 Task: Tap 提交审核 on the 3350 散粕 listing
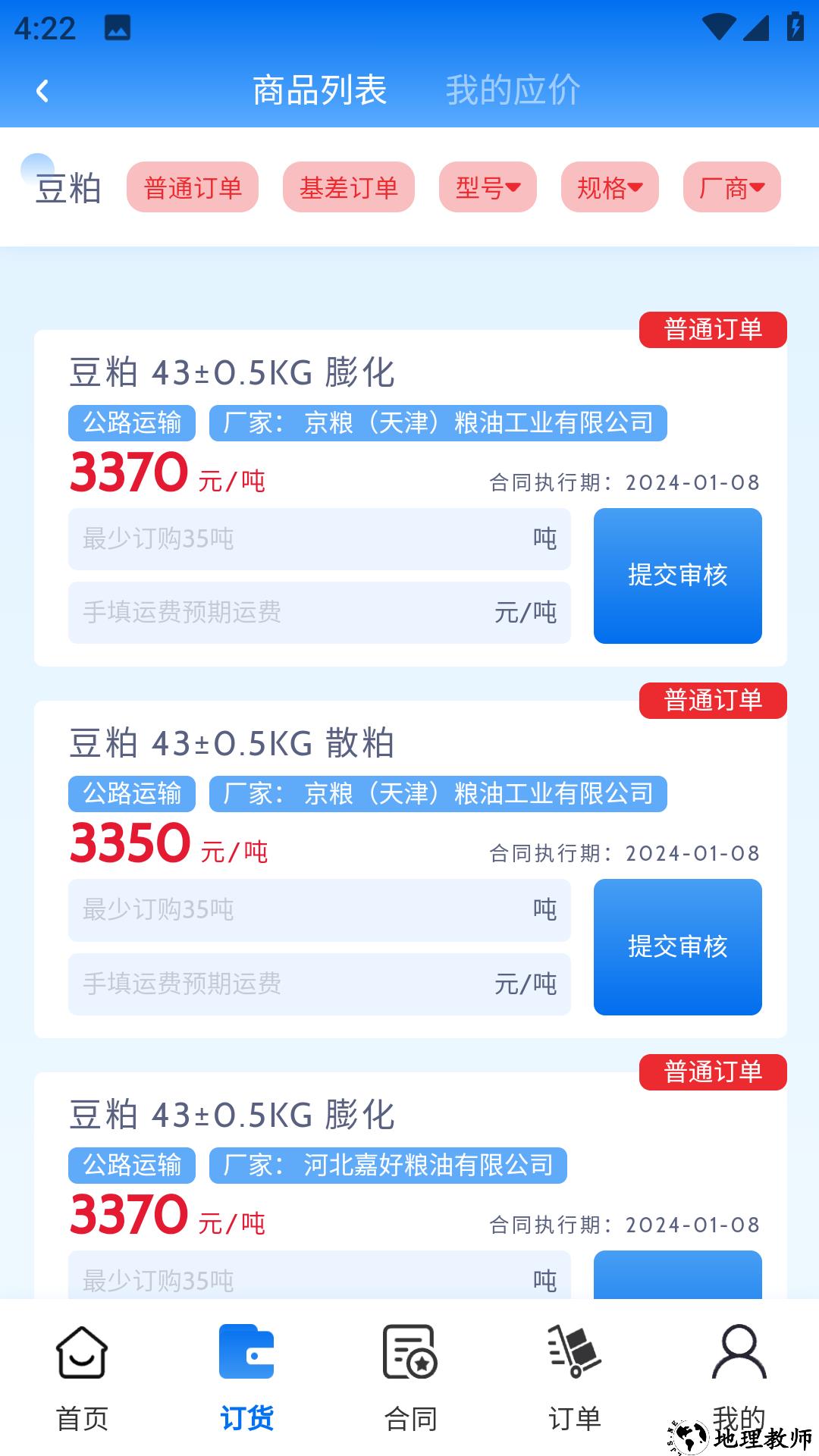tap(677, 946)
